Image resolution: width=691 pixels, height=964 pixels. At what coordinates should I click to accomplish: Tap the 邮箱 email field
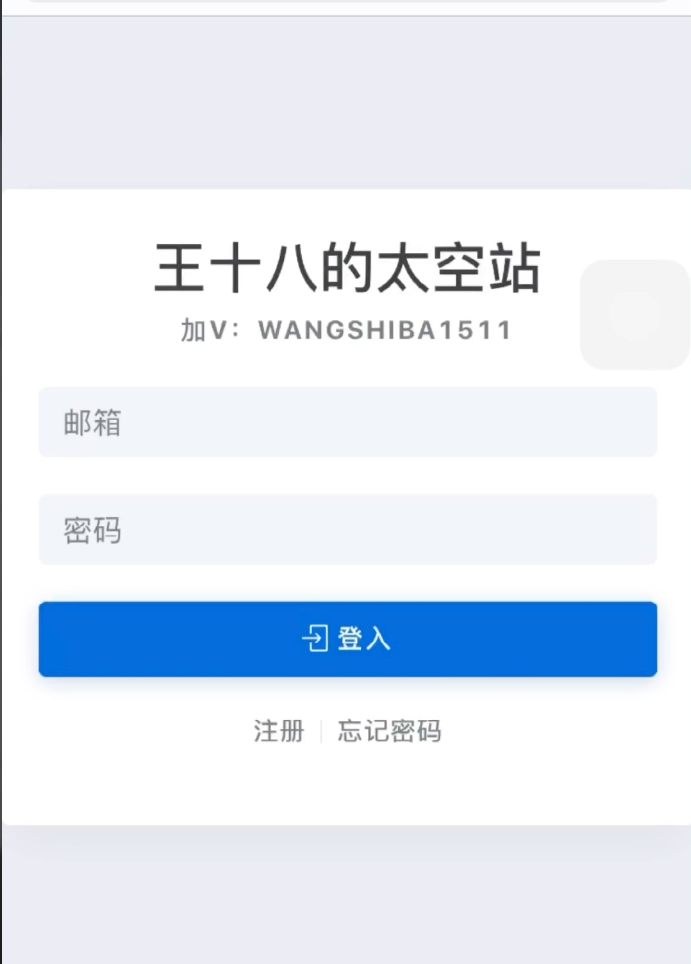[347, 423]
